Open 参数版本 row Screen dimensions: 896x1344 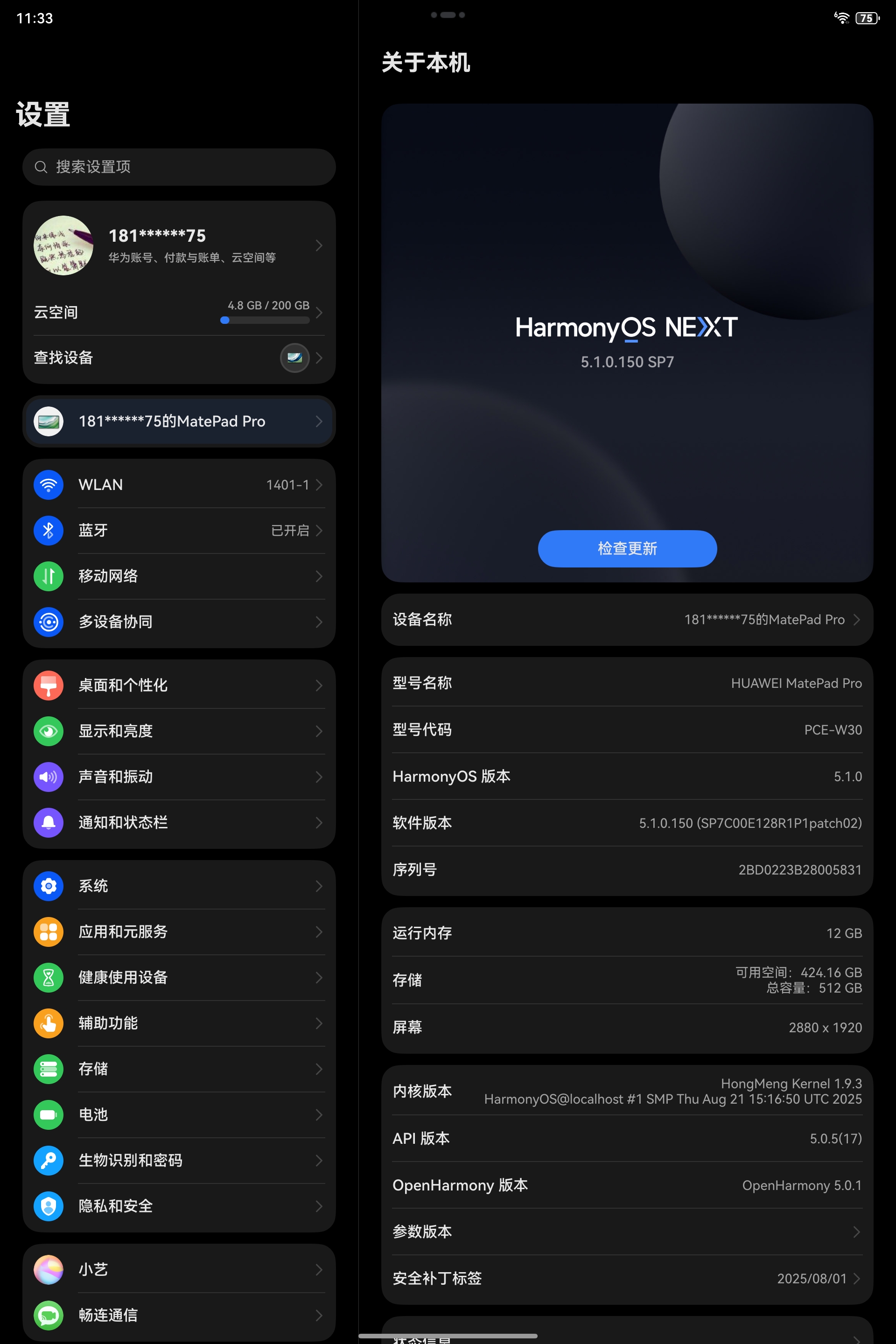coord(627,1232)
